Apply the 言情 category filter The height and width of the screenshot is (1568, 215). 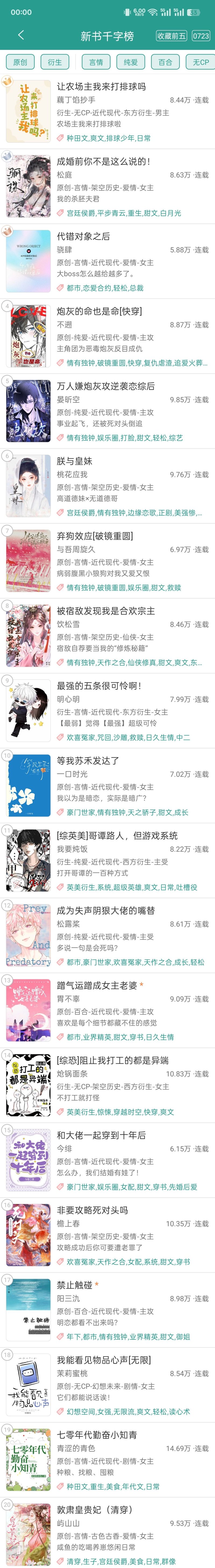[96, 62]
